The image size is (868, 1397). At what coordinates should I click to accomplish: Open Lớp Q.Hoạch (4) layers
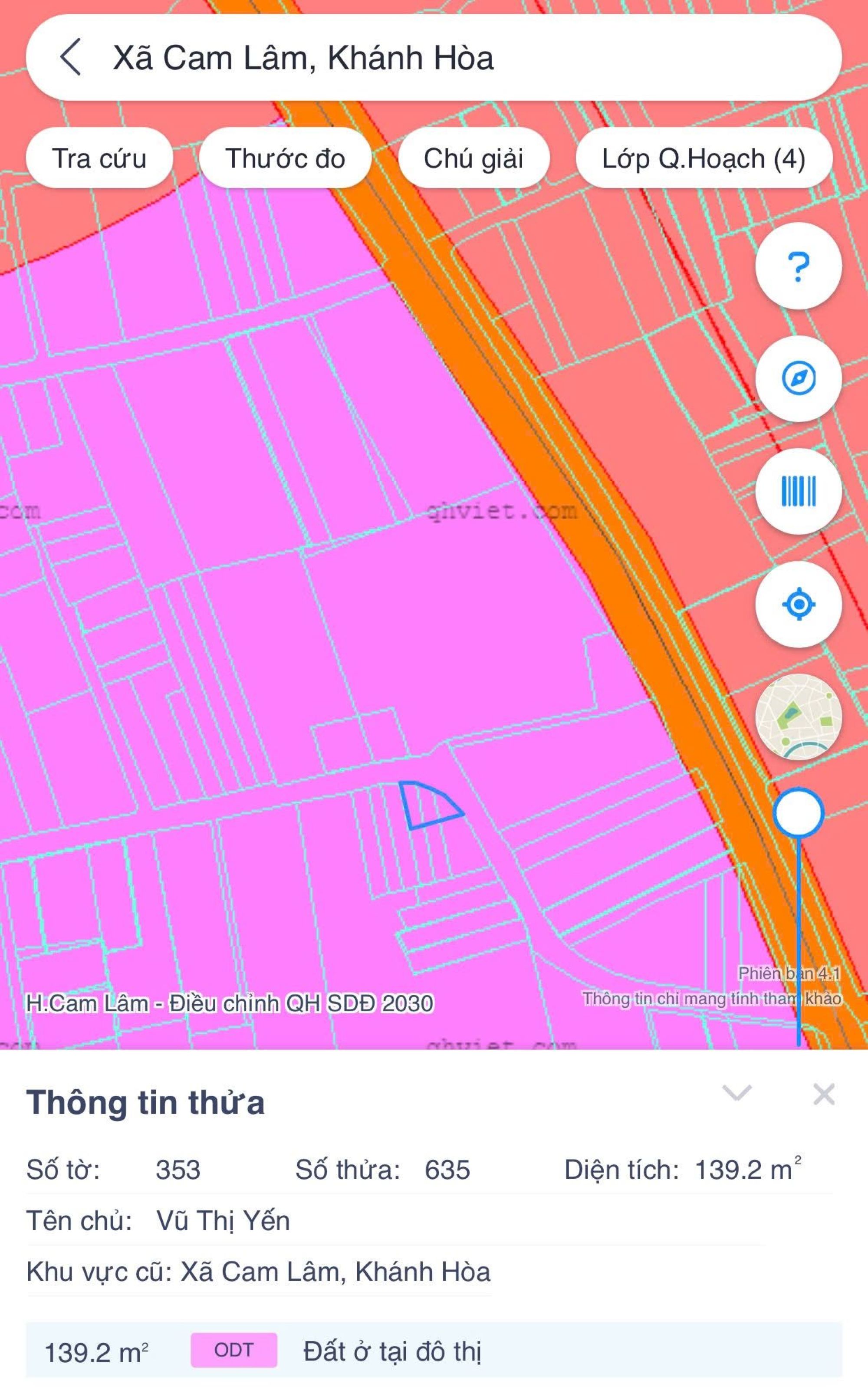tap(703, 158)
